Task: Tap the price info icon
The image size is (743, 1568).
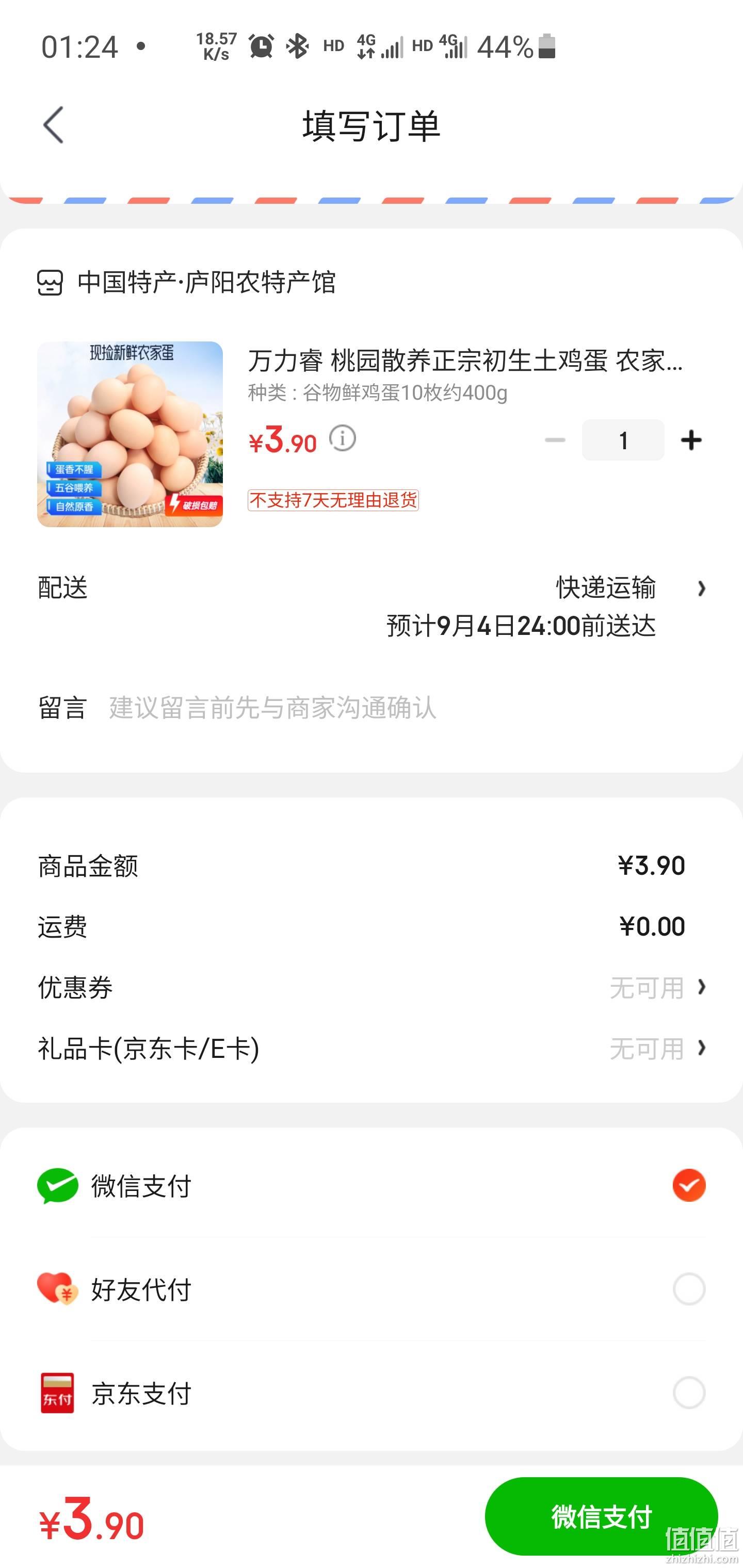Action: click(342, 438)
